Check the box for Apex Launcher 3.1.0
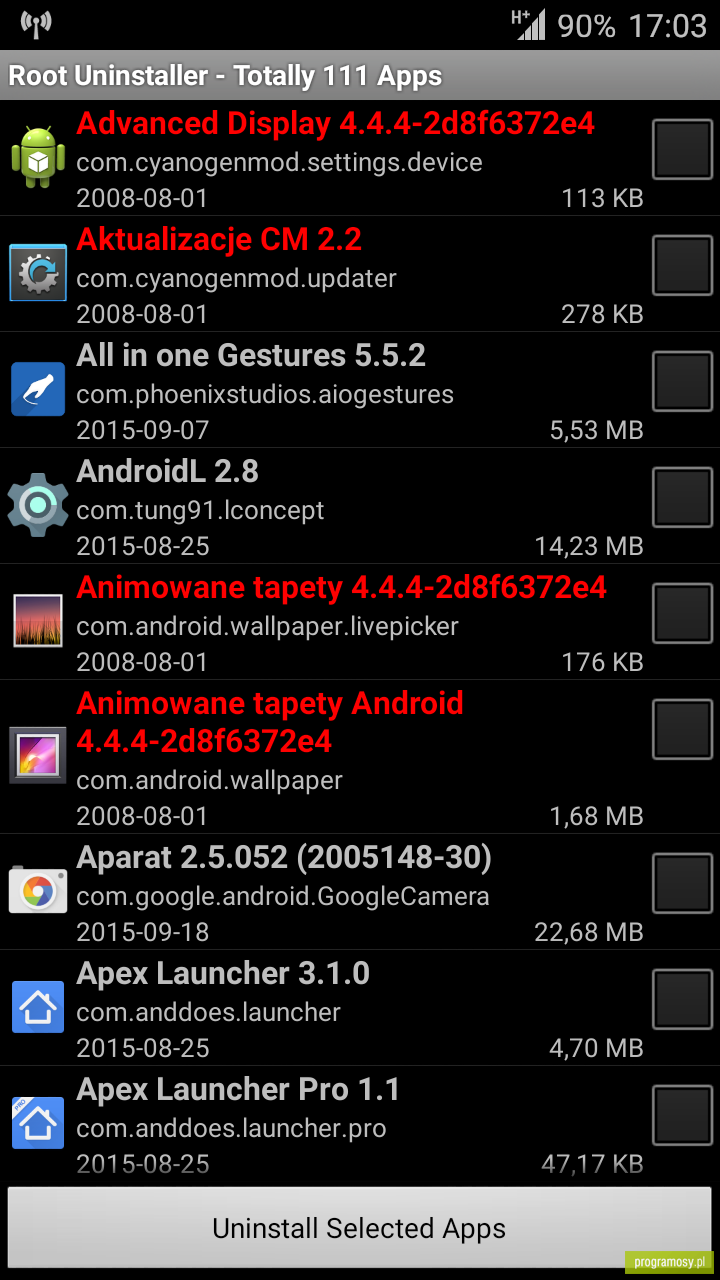720x1280 pixels. point(682,1000)
